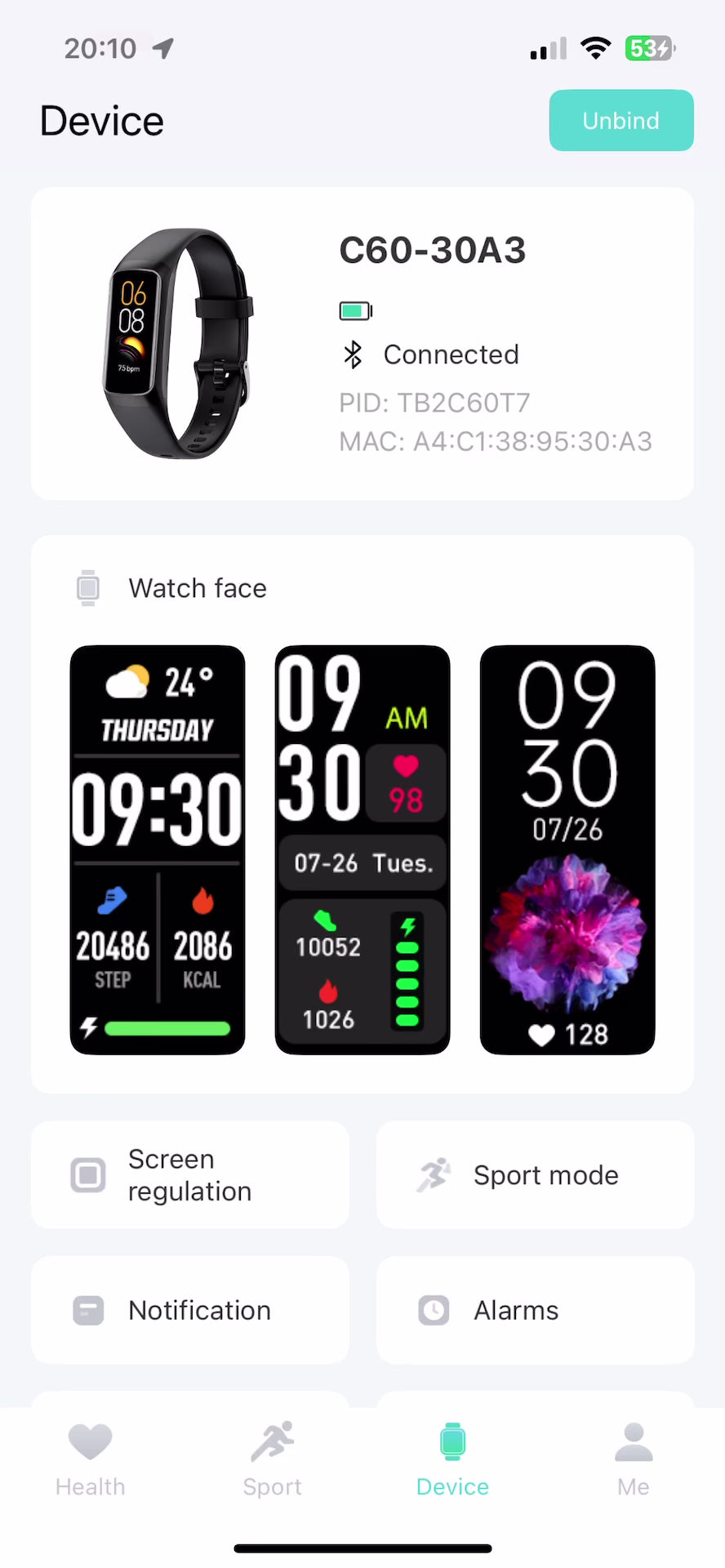
Task: Open Sport mode settings
Action: (535, 1174)
